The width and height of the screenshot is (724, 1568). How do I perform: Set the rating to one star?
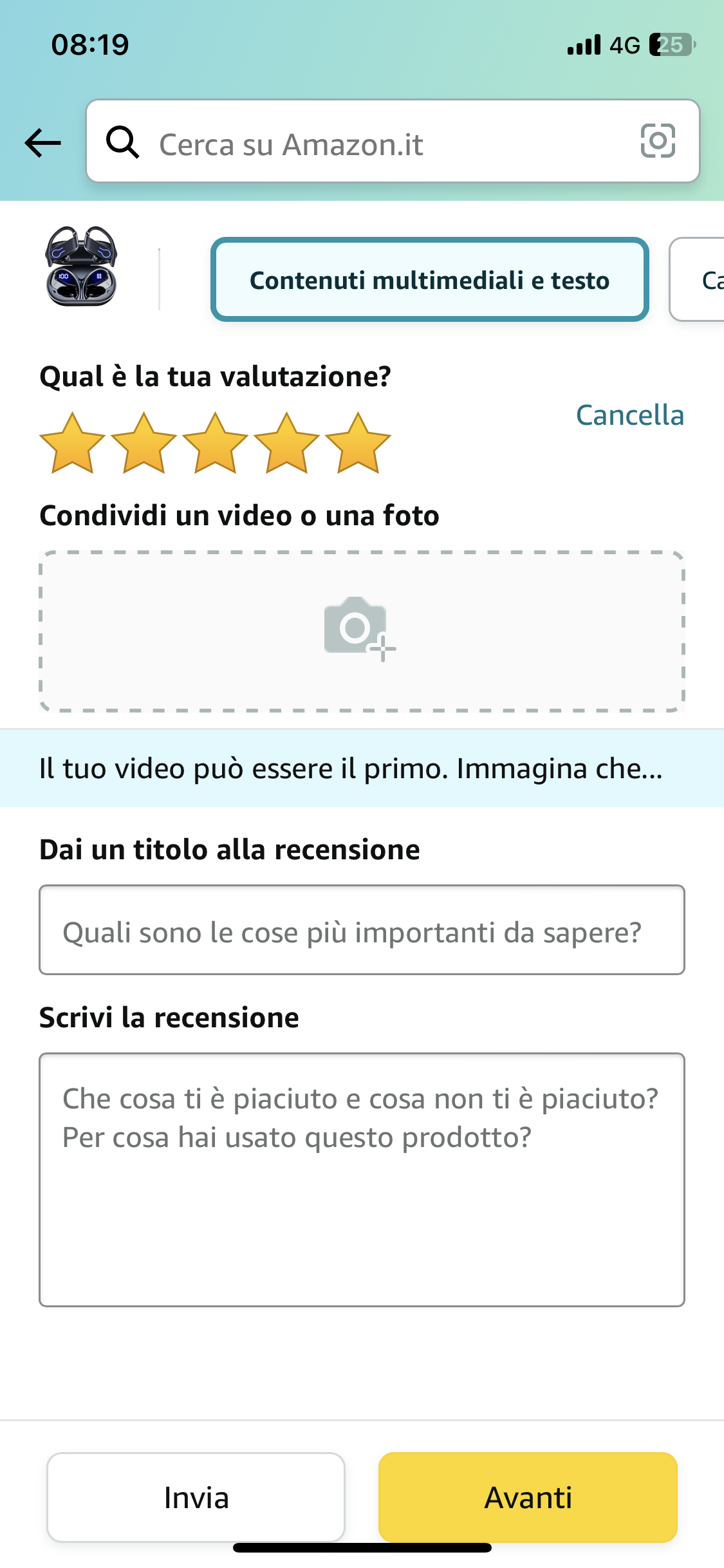point(72,444)
